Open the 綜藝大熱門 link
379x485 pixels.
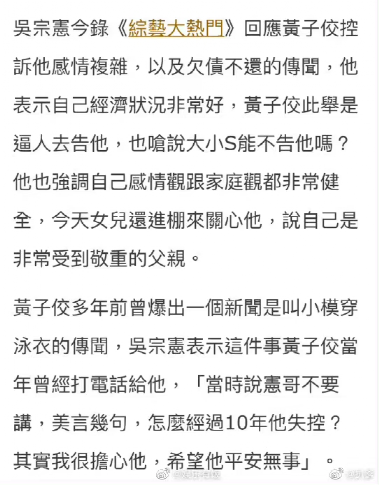(176, 29)
